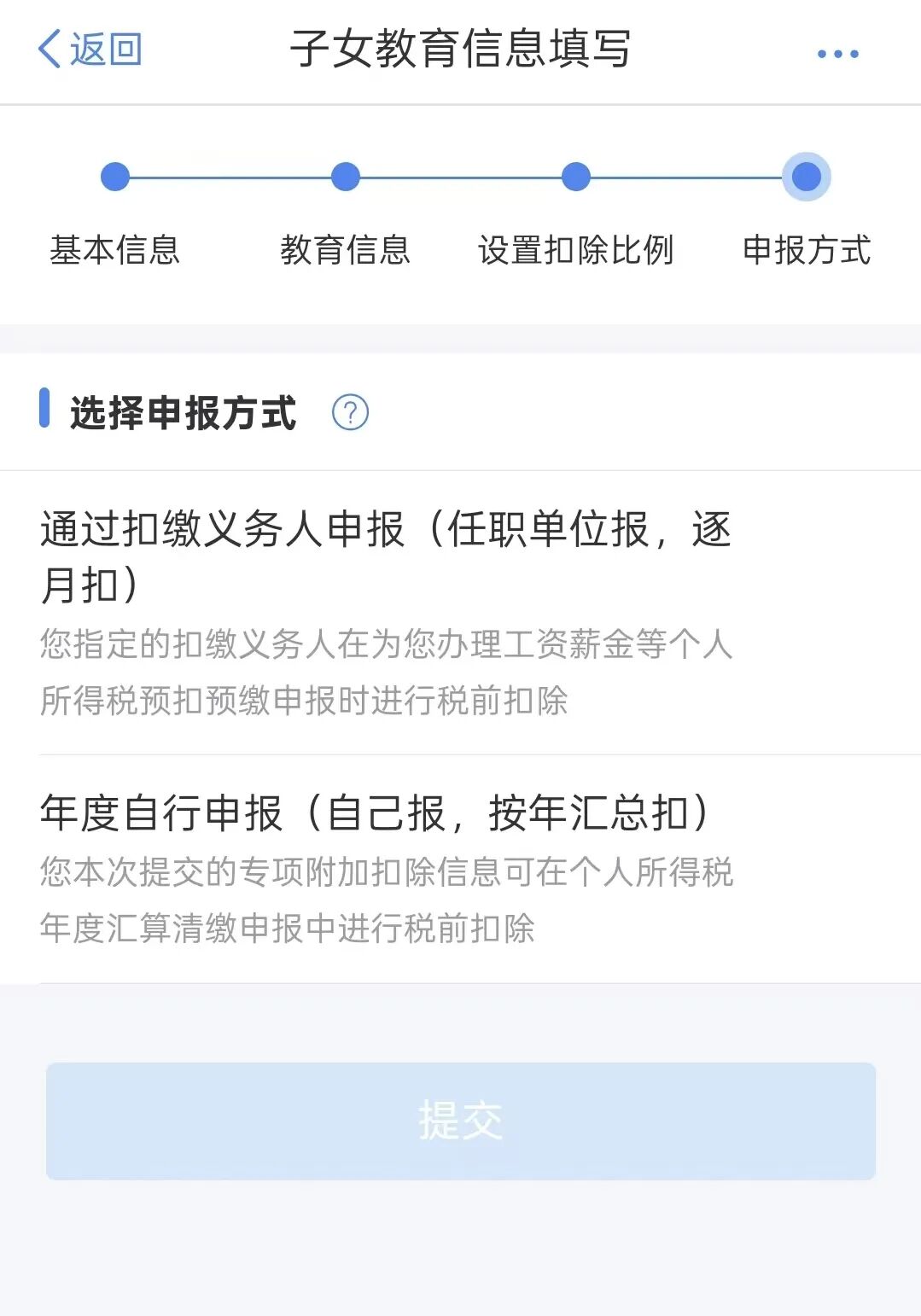
Task: Open the three-dot overflow menu
Action: coord(837,53)
